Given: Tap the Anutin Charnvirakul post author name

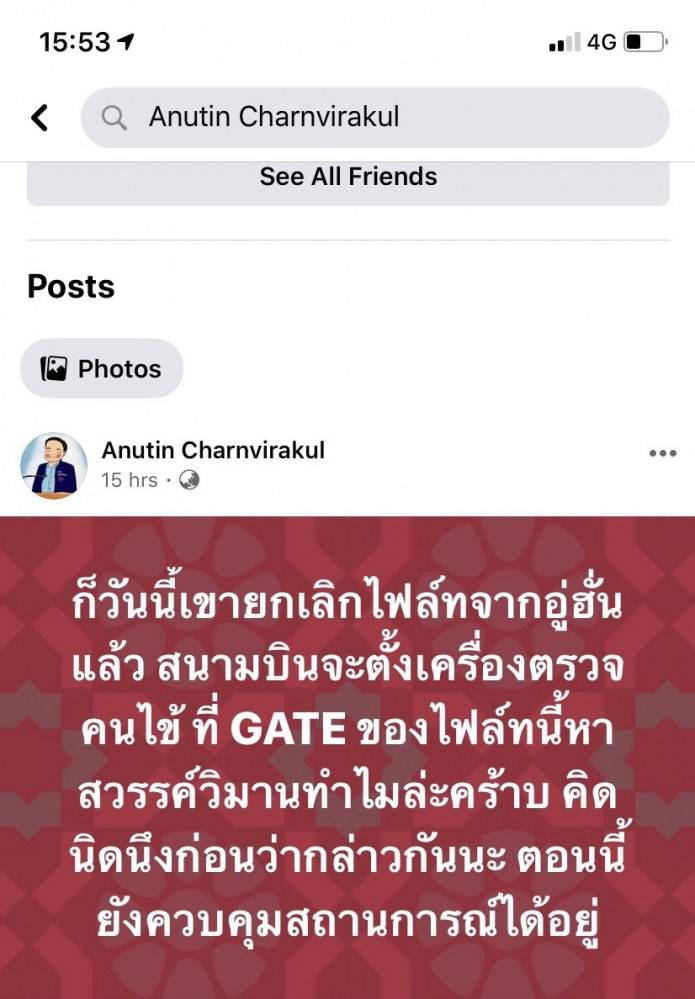Looking at the screenshot, I should [213, 450].
